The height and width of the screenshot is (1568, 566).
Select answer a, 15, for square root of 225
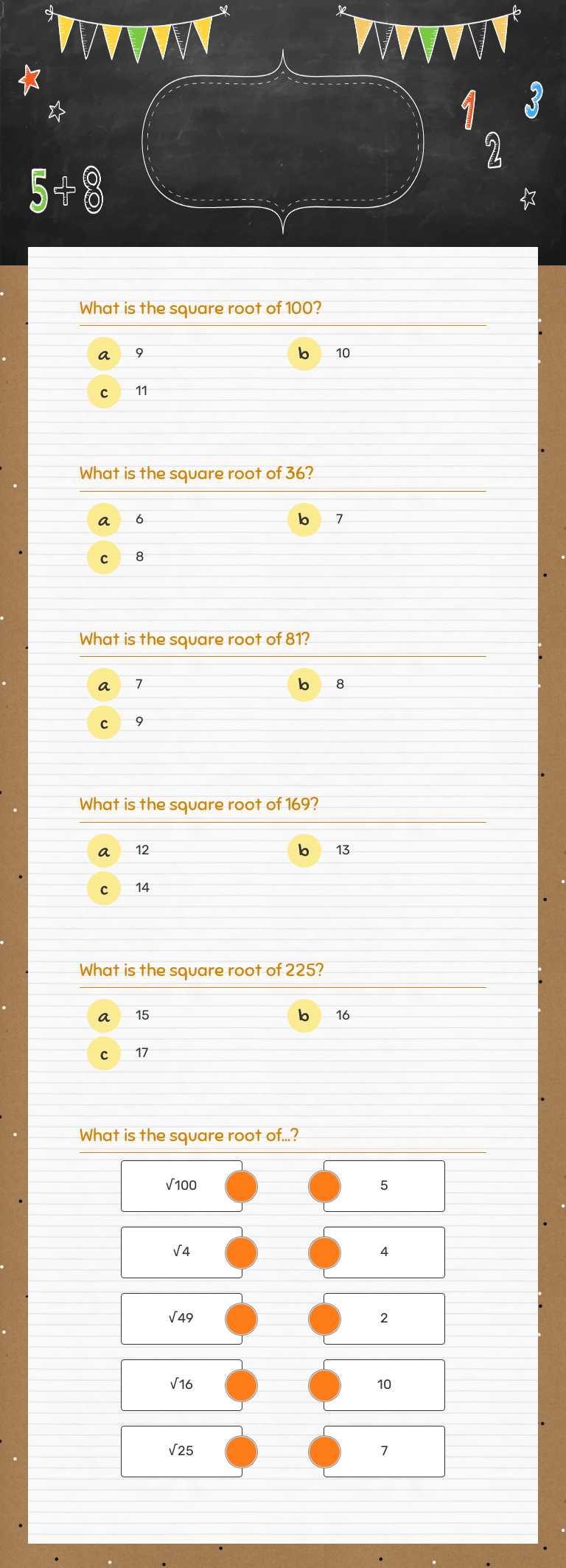[103, 1016]
